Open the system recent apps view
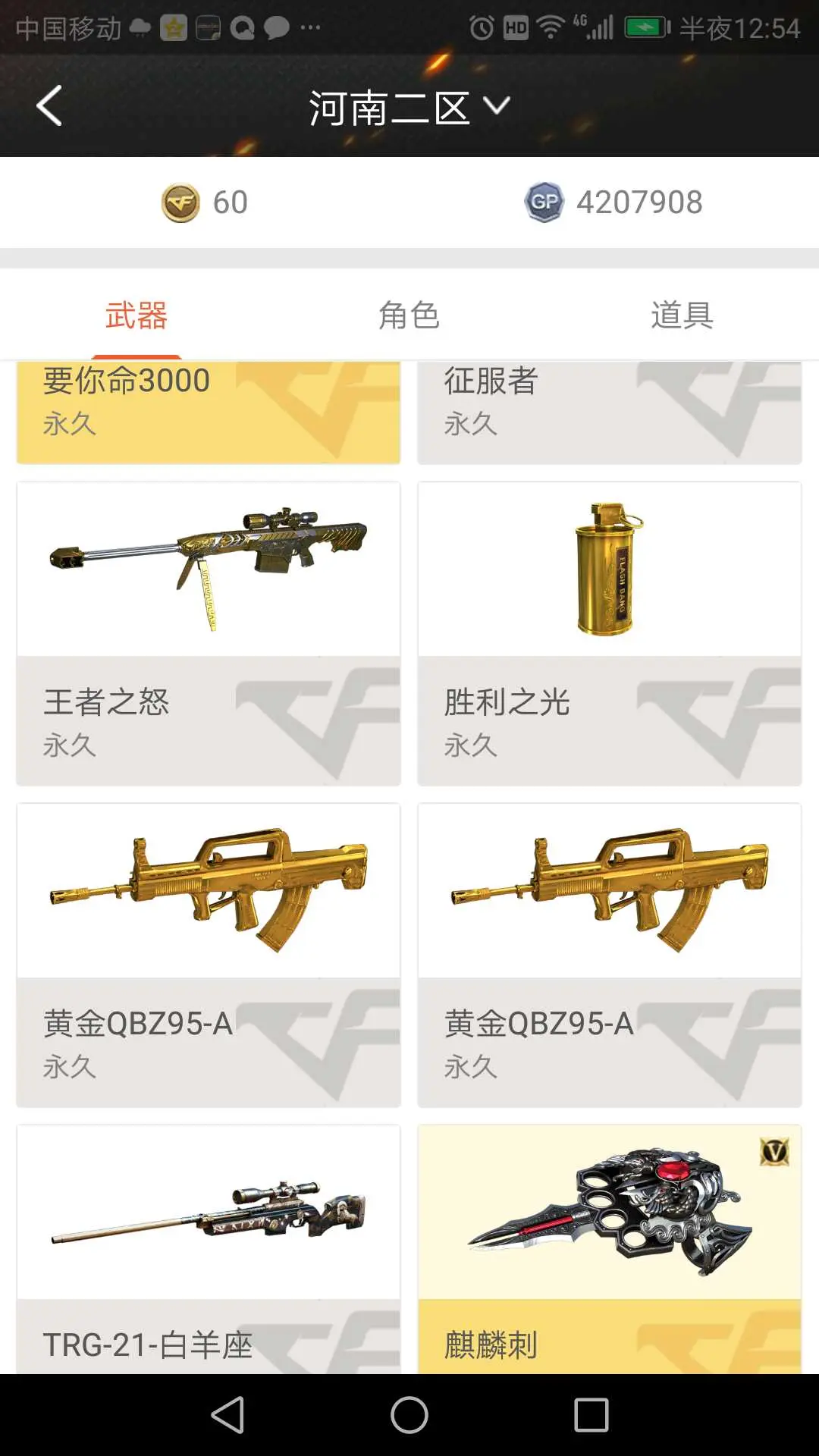The height and width of the screenshot is (1456, 819). [591, 1415]
